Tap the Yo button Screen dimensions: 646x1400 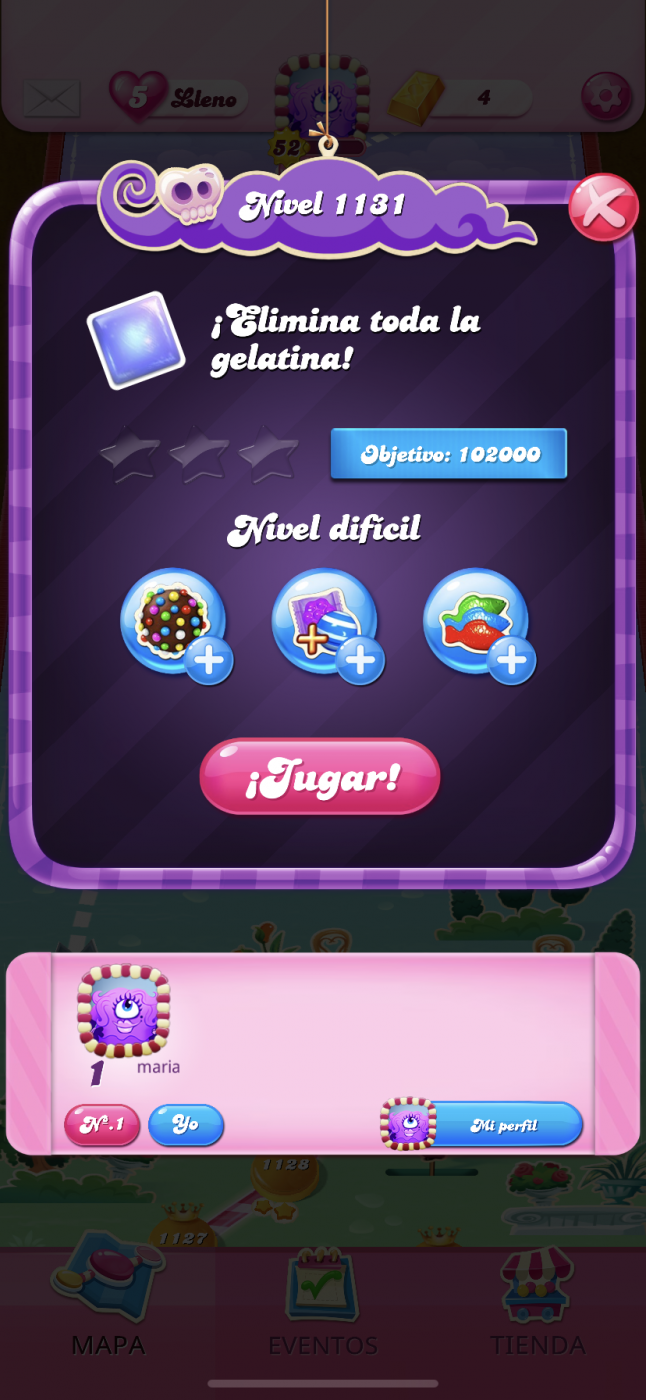tap(186, 1125)
